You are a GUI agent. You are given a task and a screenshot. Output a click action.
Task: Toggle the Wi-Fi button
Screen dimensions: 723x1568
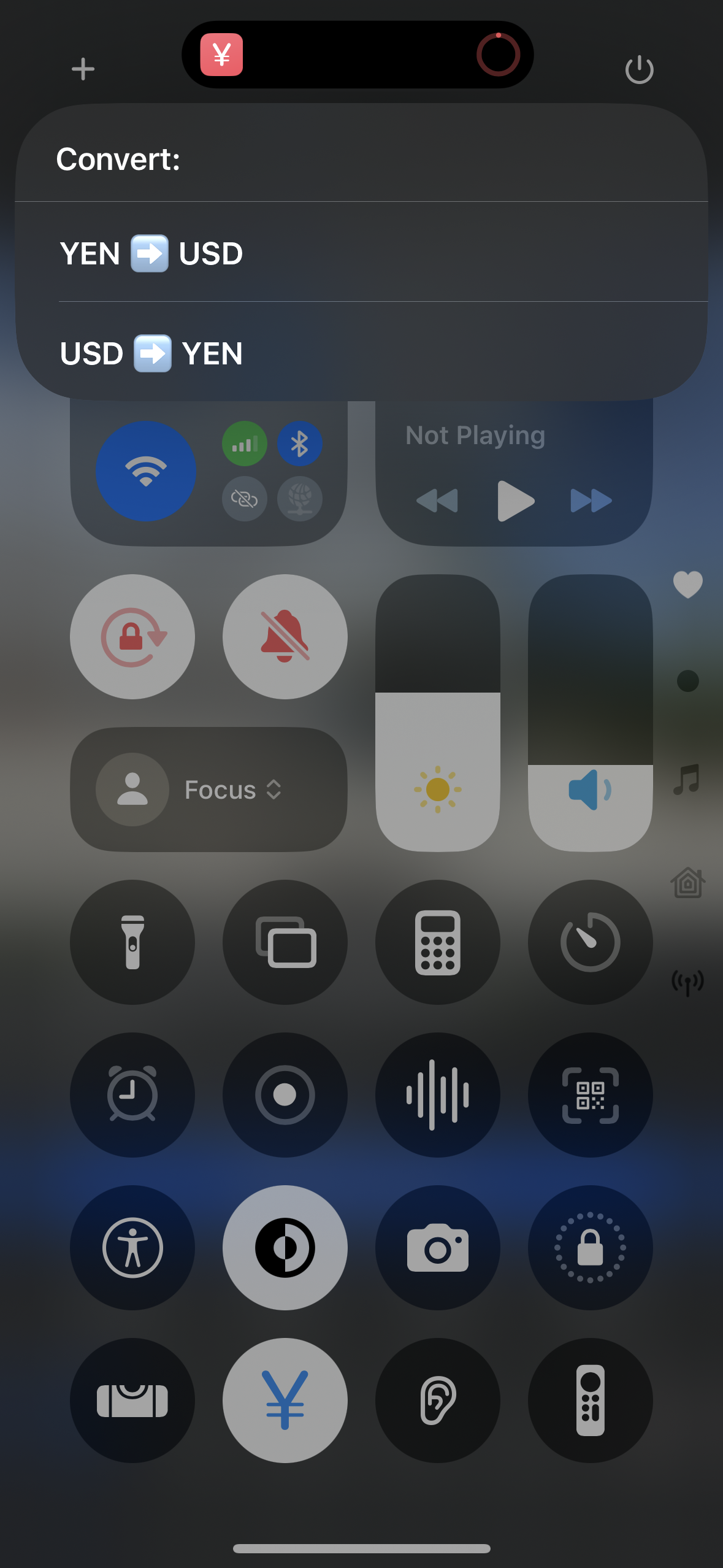[x=146, y=471]
